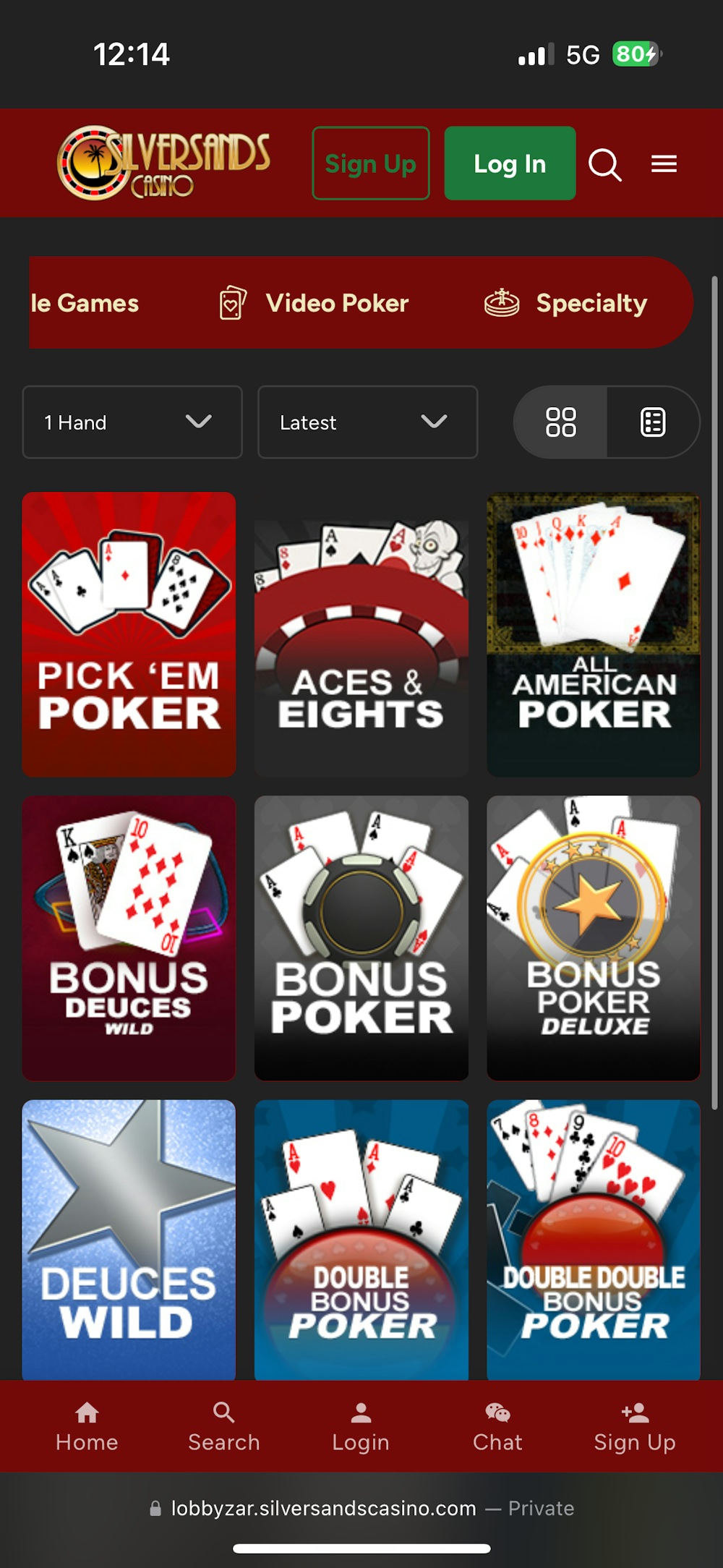
Task: Switch to grid view layout
Action: pos(561,422)
